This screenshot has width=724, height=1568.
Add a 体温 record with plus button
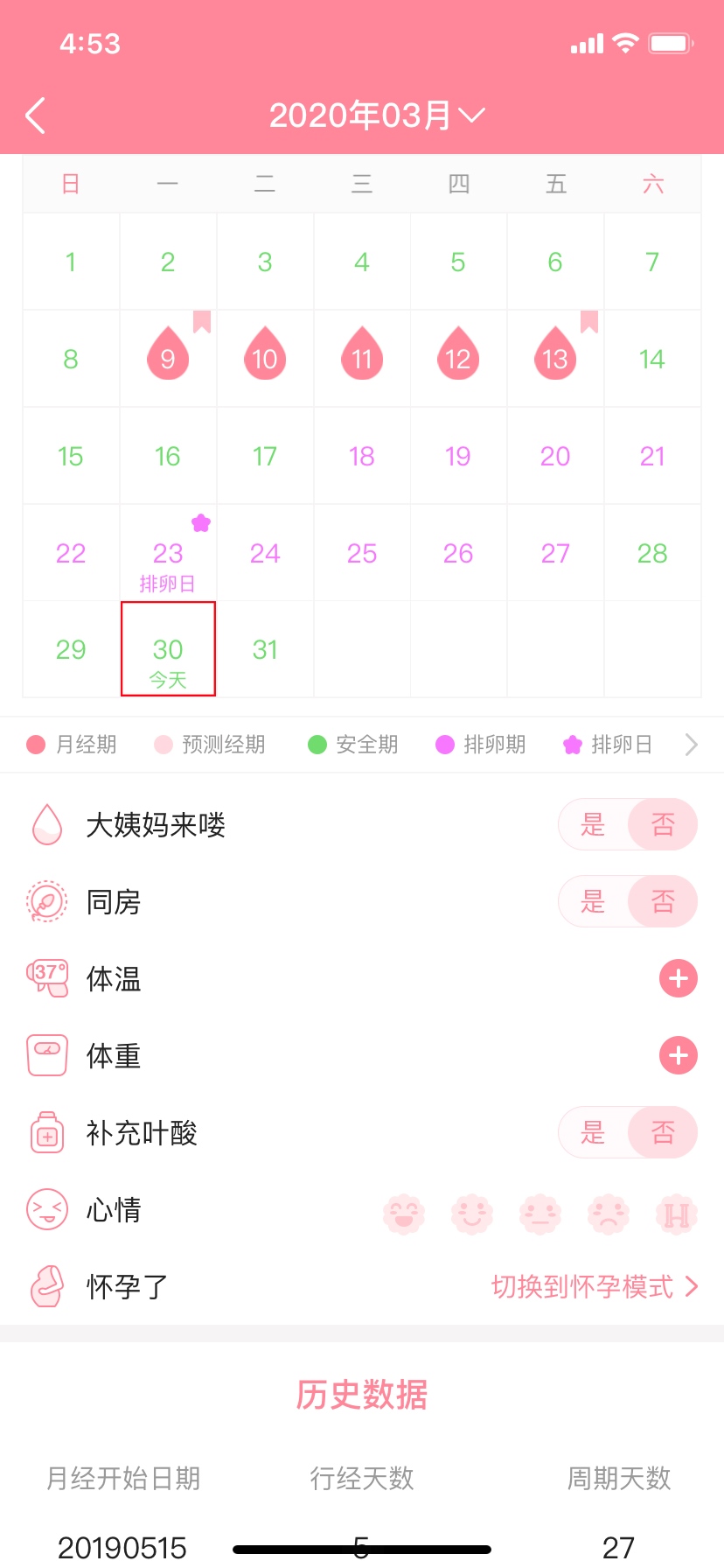678,978
